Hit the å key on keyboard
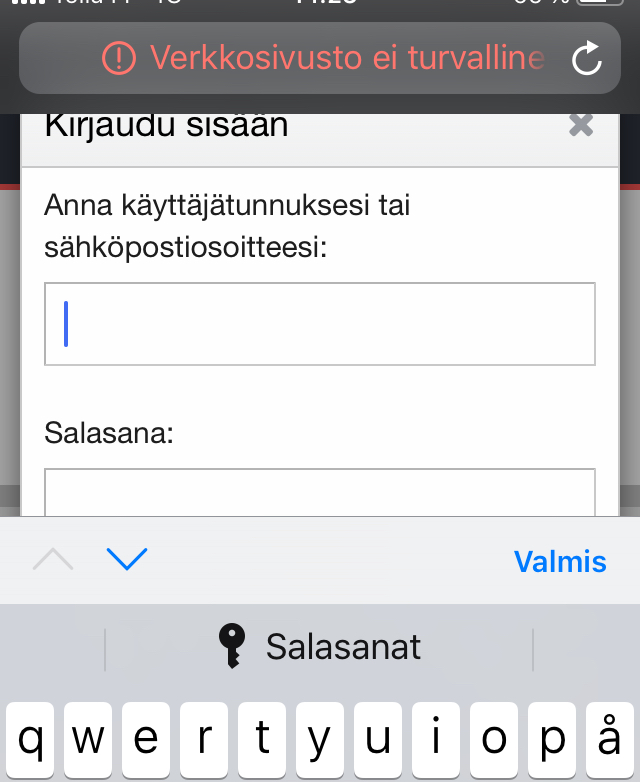 (x=609, y=740)
